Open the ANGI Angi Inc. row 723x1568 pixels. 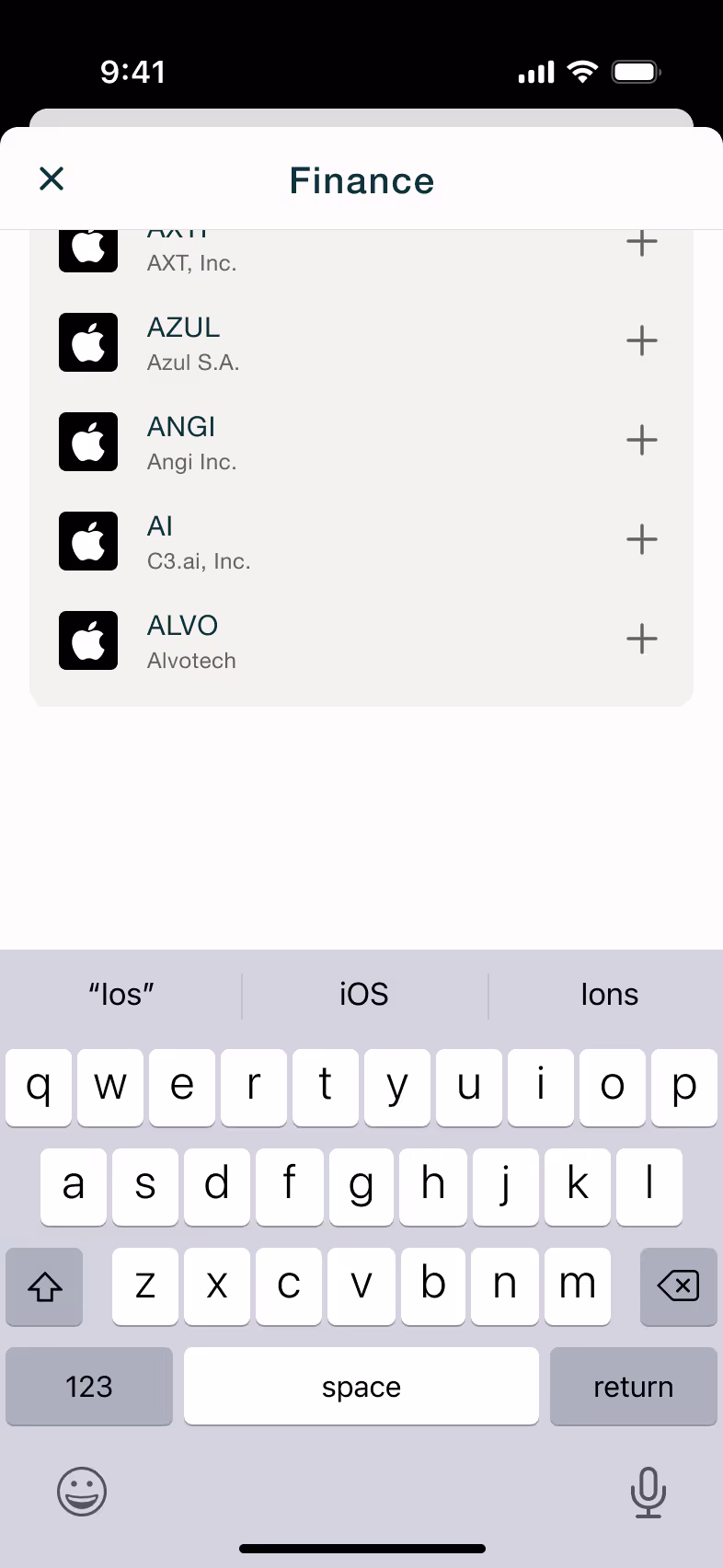click(361, 442)
